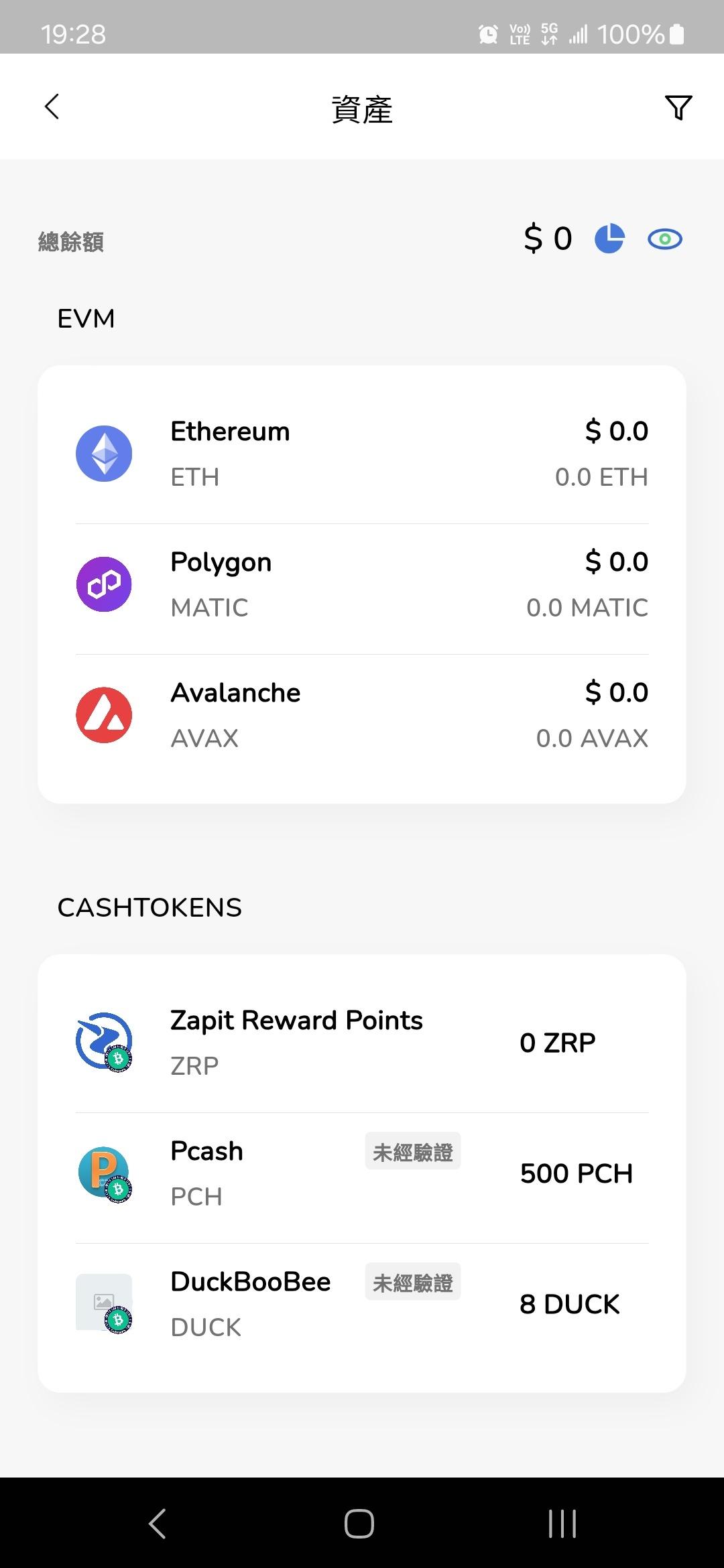
Task: Open recent apps from navigation bar
Action: click(x=562, y=1523)
